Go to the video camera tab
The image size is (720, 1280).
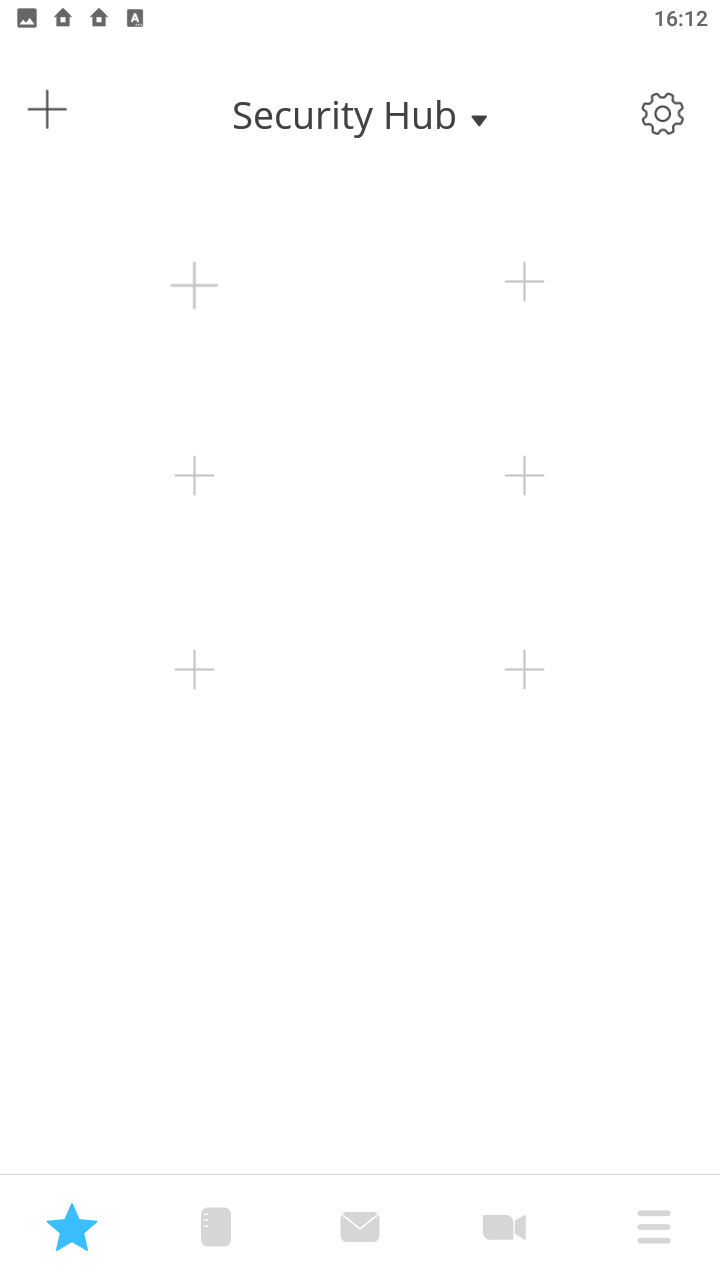(x=504, y=1227)
